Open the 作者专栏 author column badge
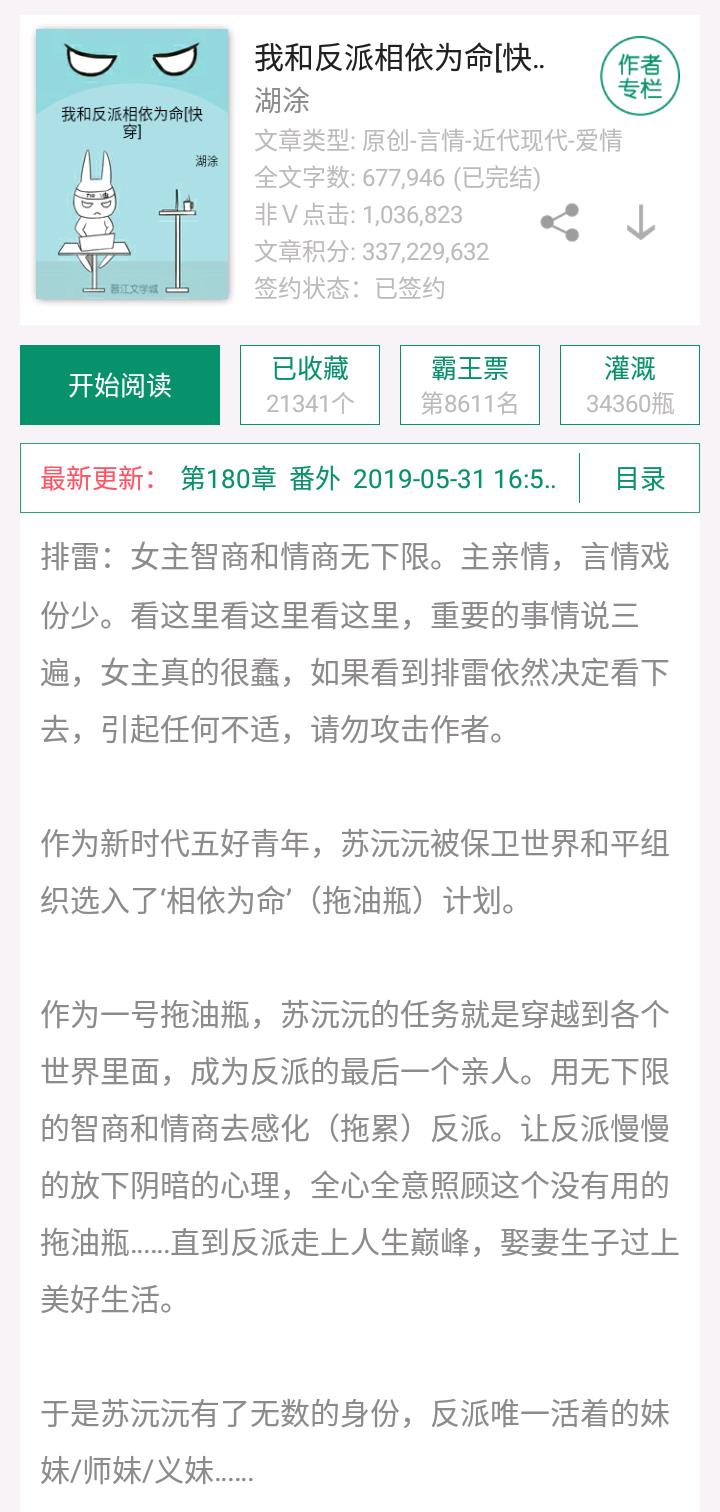This screenshot has width=720, height=1512. coord(640,76)
